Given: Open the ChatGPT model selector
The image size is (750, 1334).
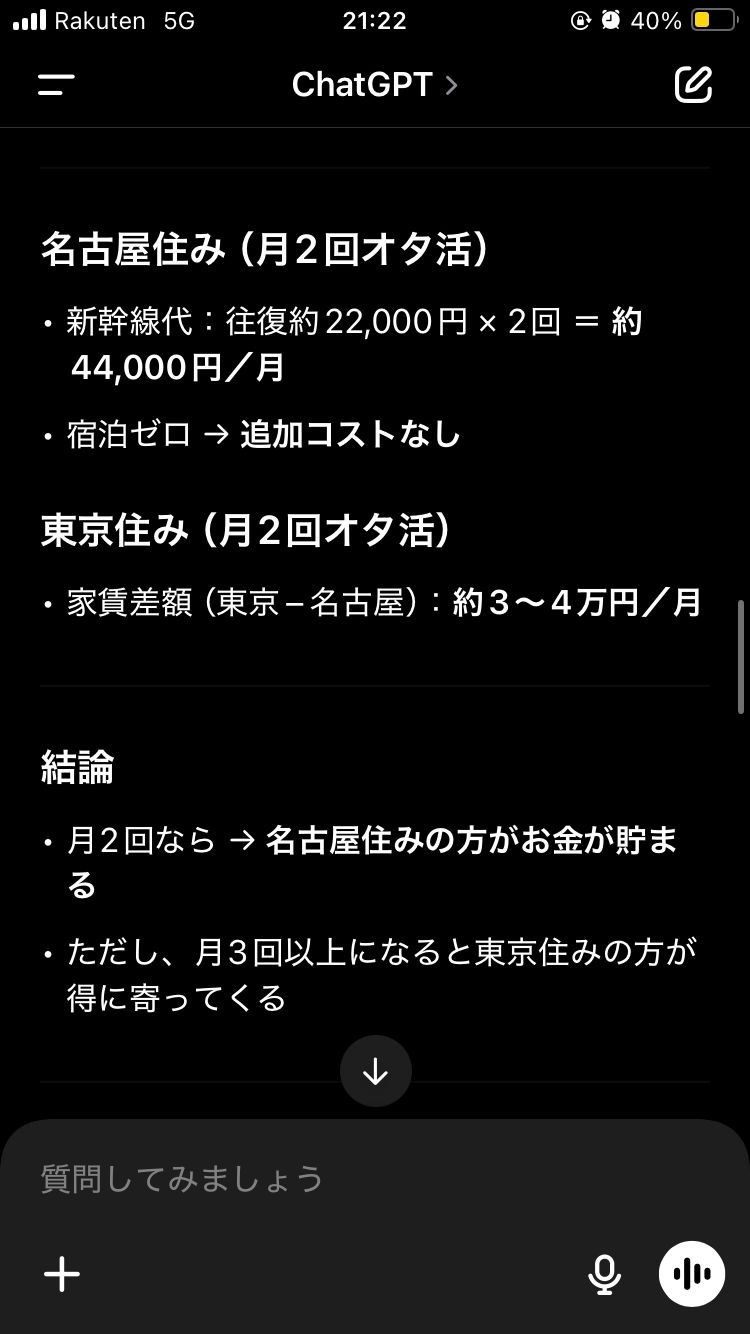Looking at the screenshot, I should (373, 85).
